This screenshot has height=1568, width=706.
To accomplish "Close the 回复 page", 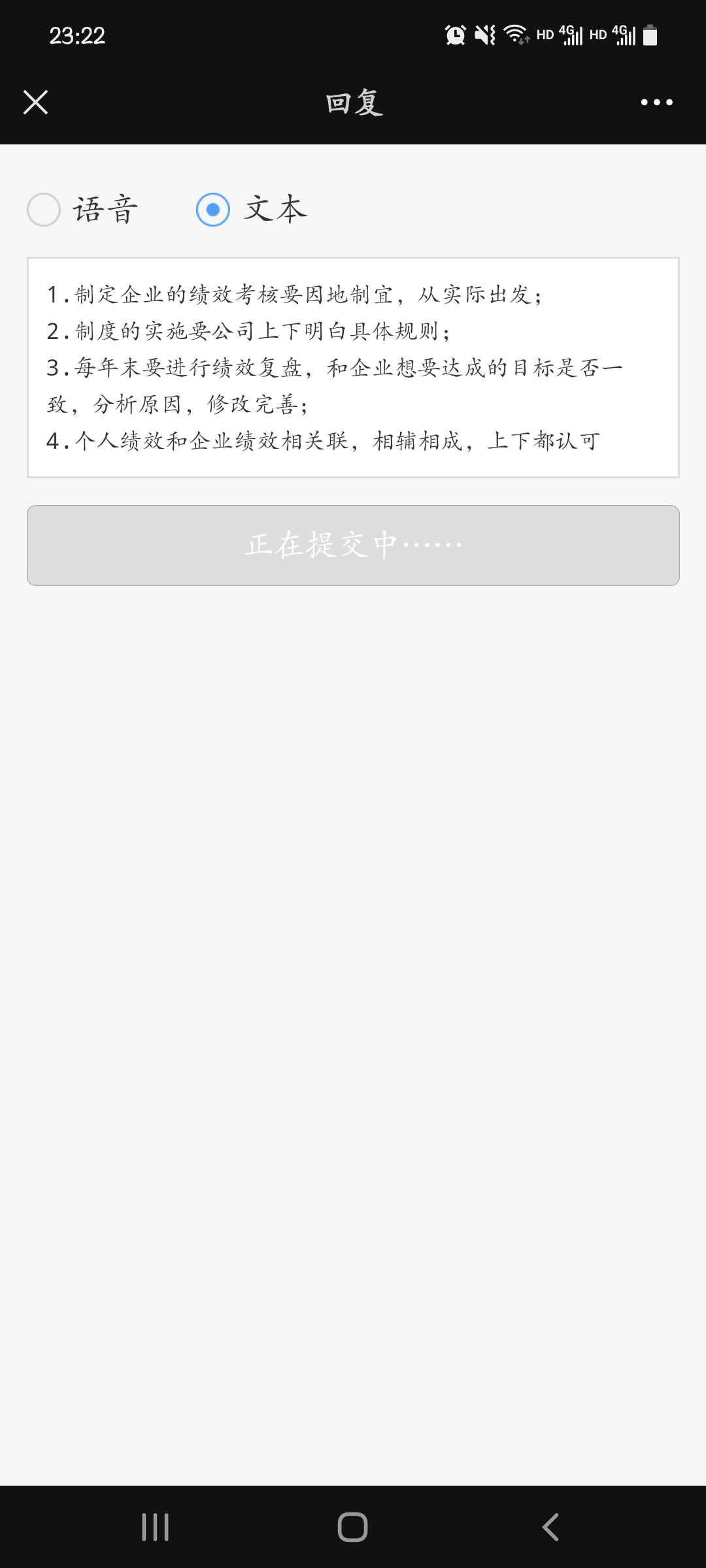I will pos(35,102).
